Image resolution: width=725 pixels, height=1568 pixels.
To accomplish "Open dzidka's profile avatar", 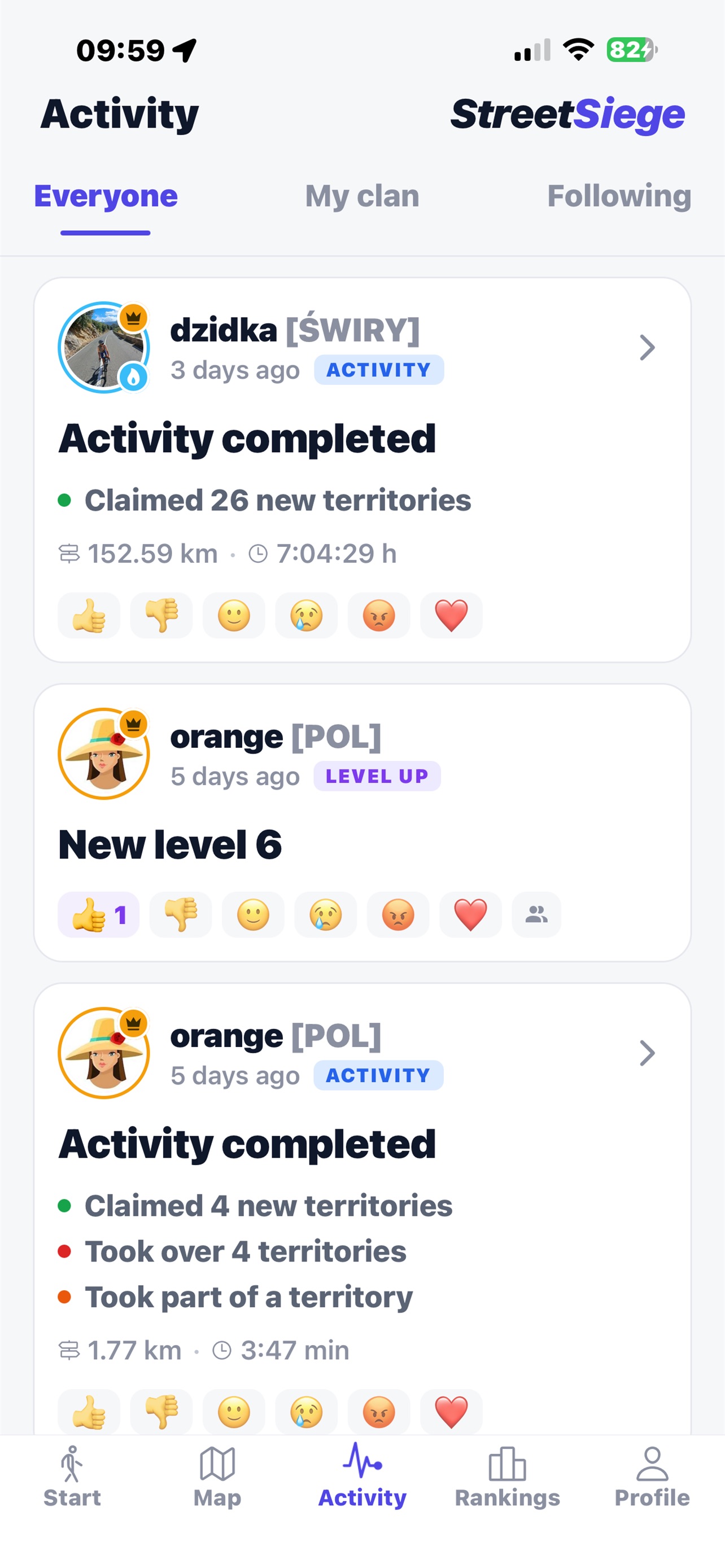I will [104, 348].
